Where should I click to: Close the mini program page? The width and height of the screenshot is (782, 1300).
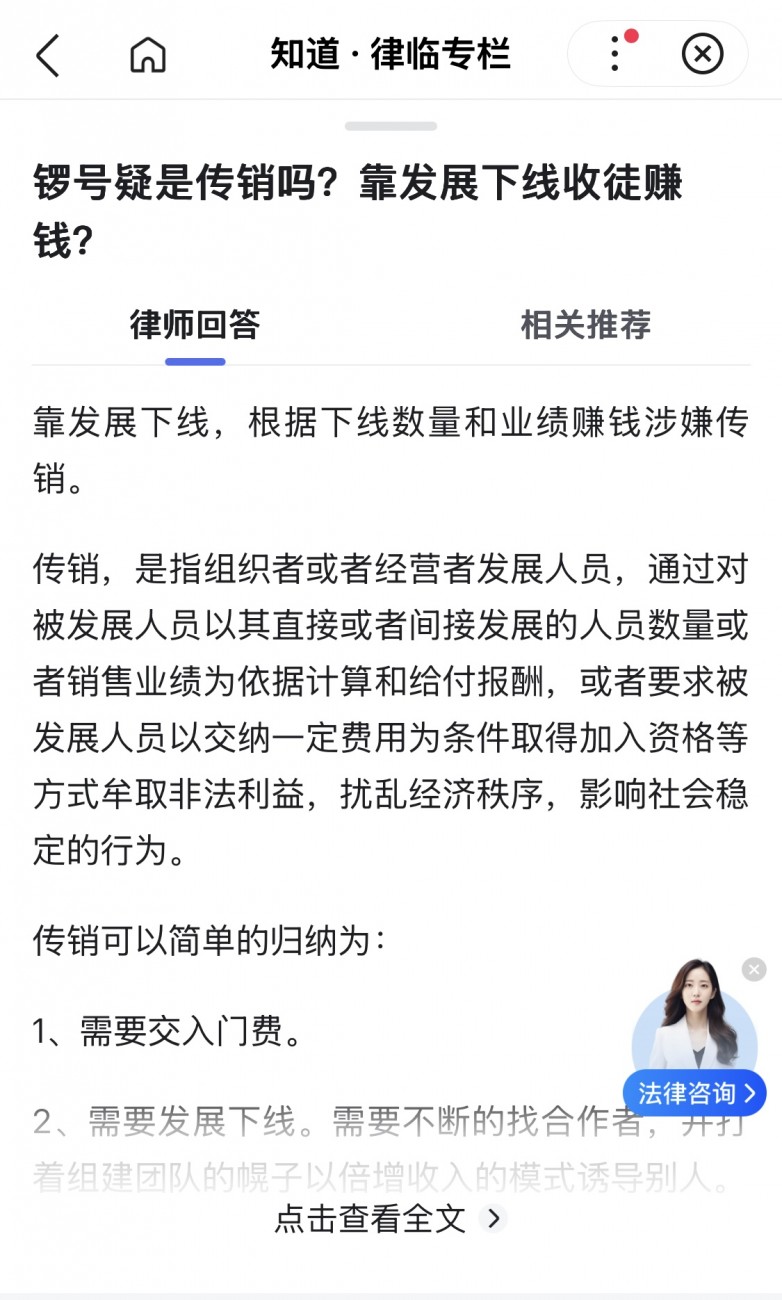pos(702,54)
